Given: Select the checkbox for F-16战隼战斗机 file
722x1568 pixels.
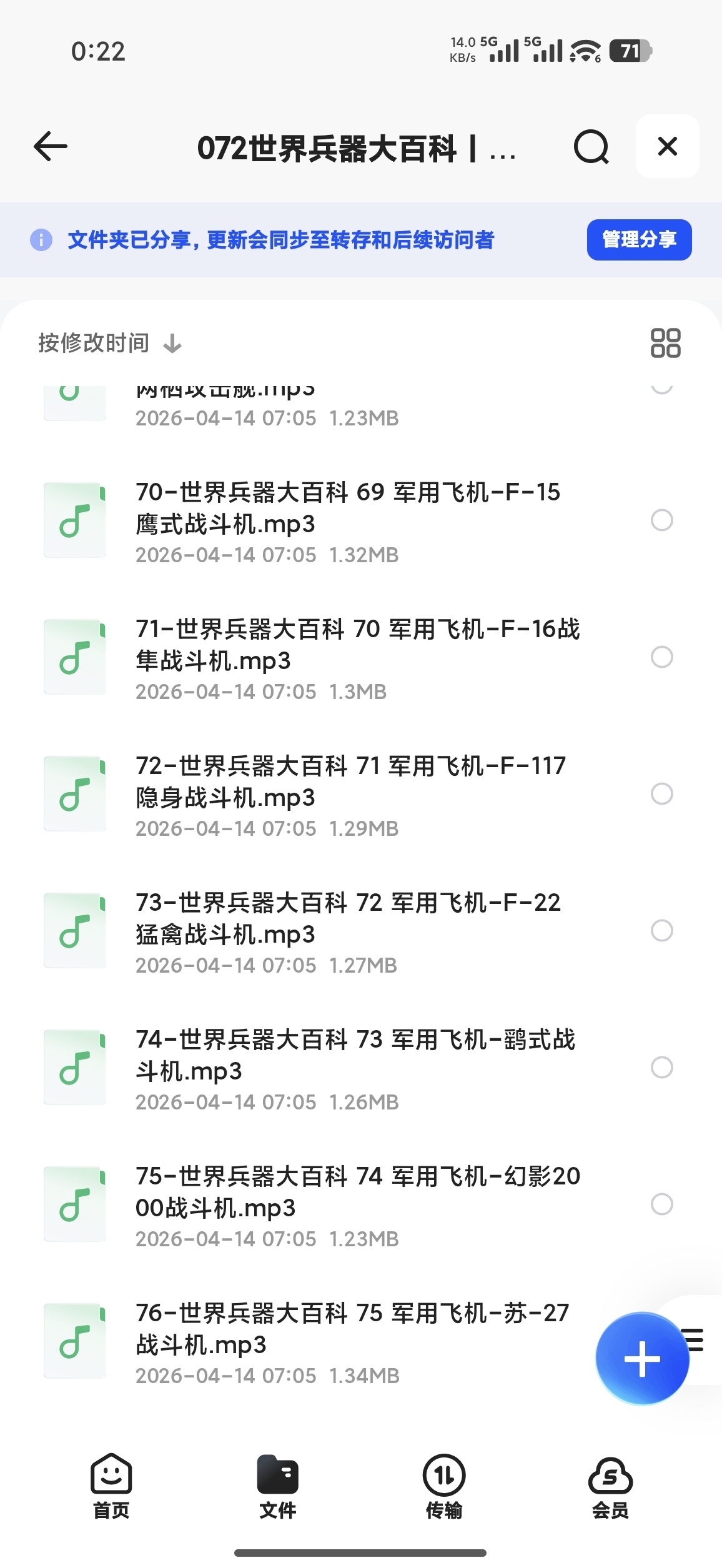Looking at the screenshot, I should (661, 657).
